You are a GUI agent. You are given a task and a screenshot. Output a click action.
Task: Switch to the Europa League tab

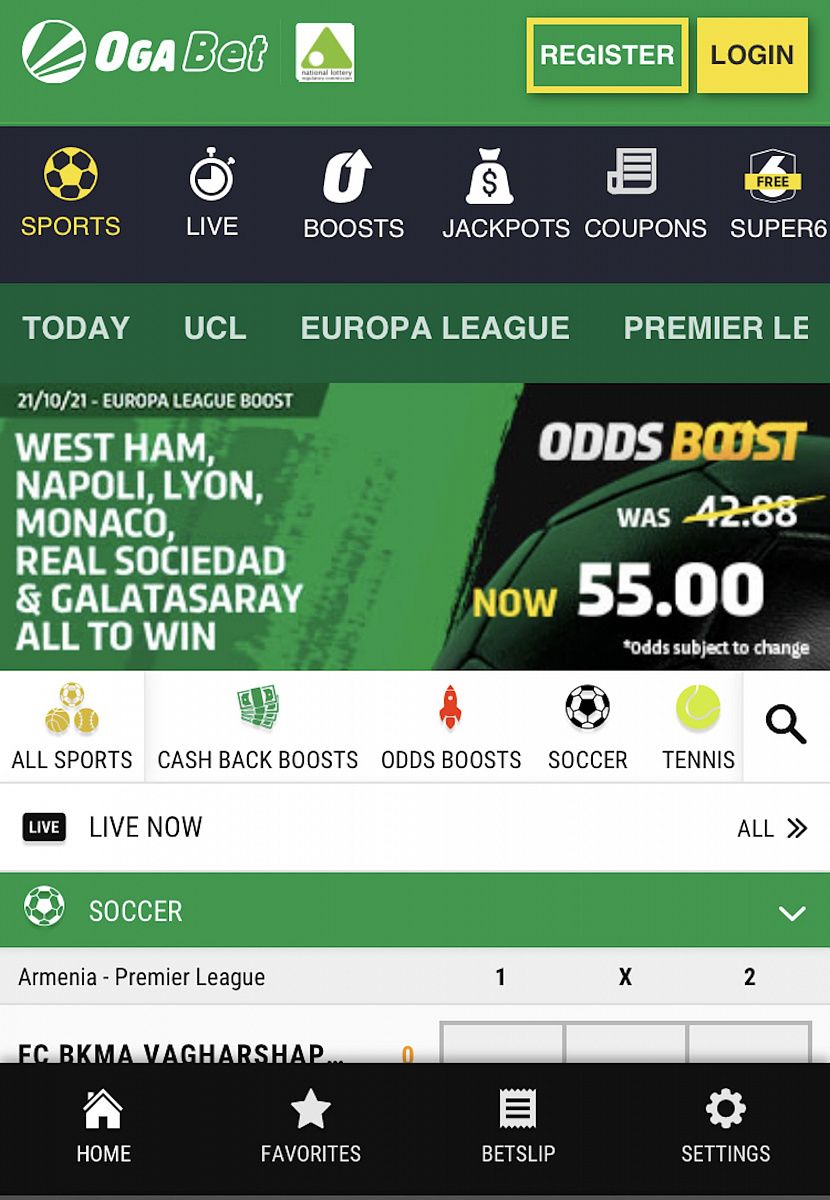435,328
